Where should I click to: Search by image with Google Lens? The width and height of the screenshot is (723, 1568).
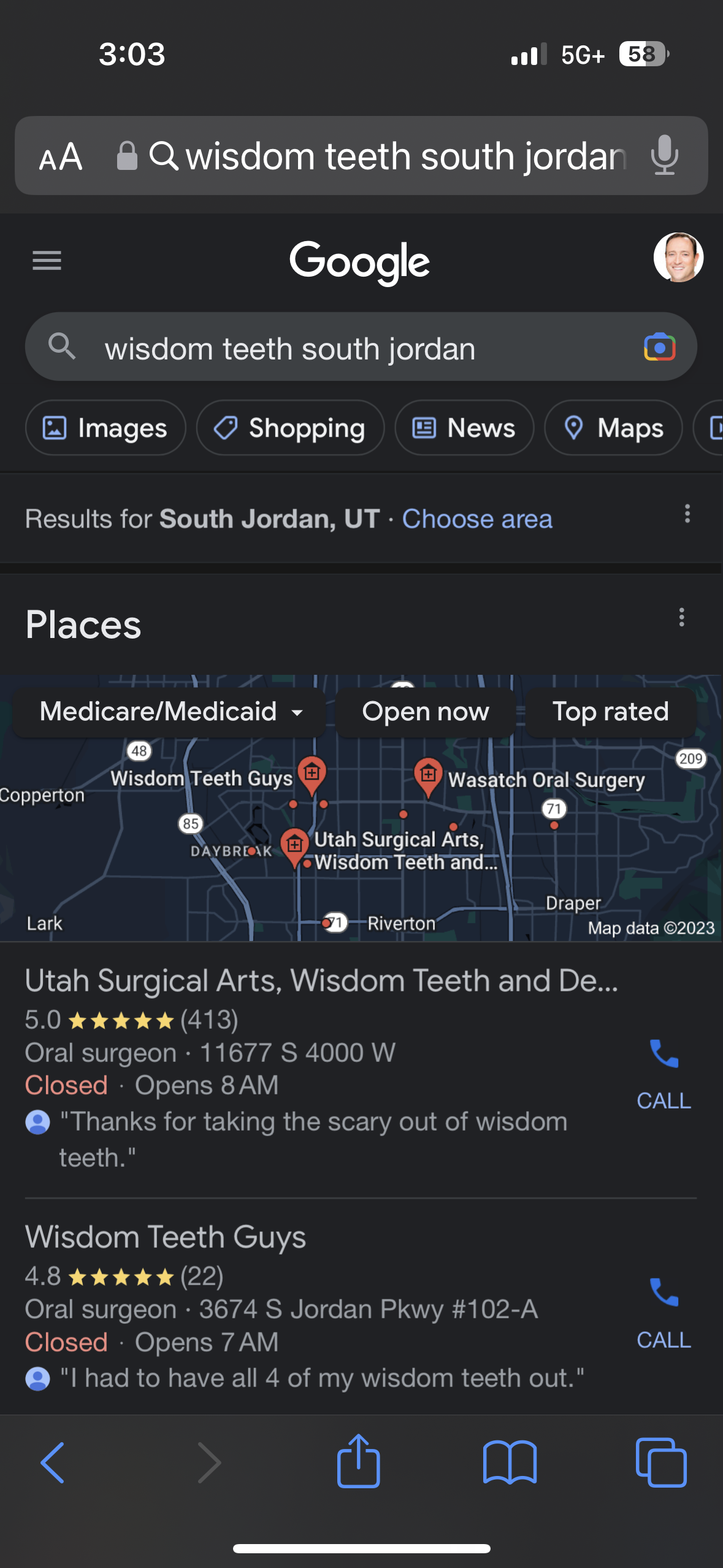(659, 348)
